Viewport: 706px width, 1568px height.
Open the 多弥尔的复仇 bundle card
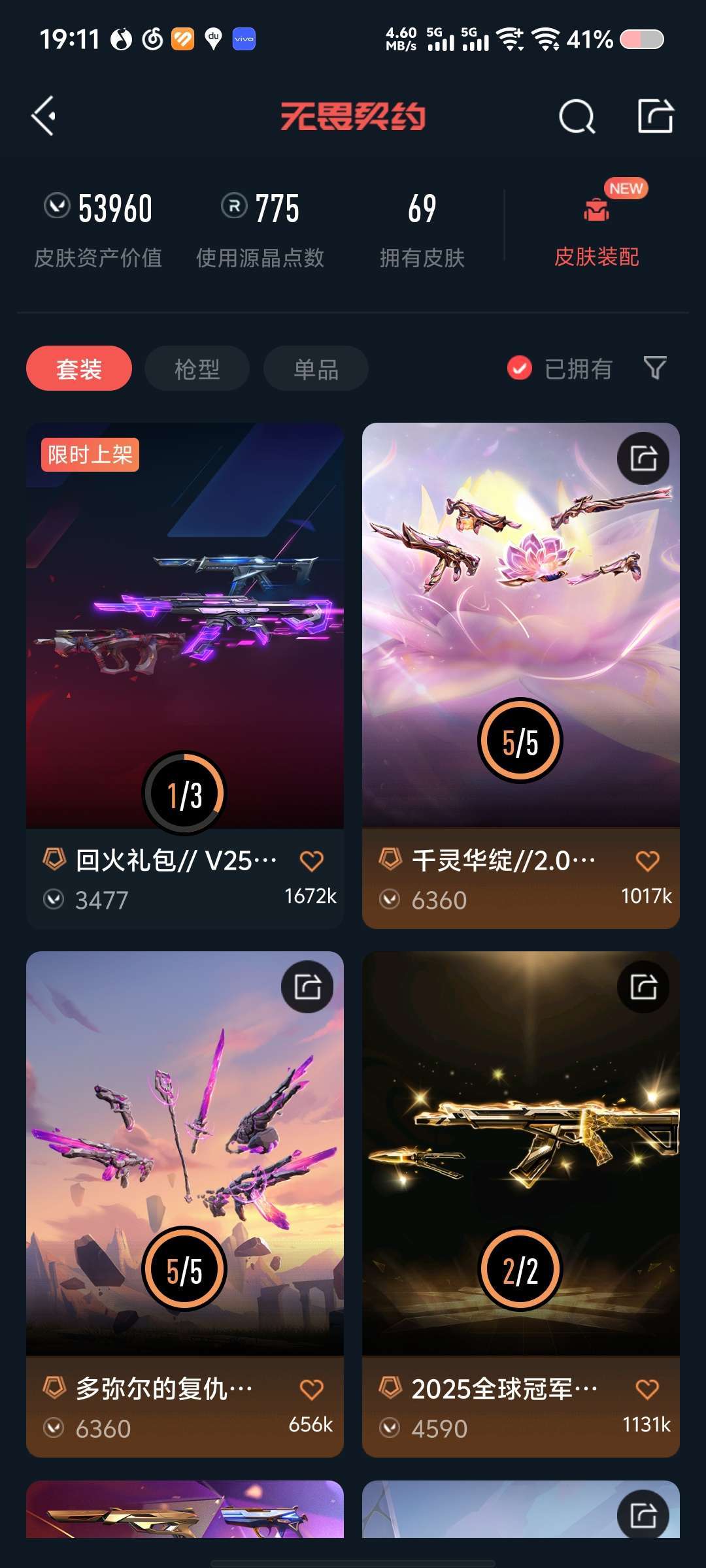(185, 1204)
